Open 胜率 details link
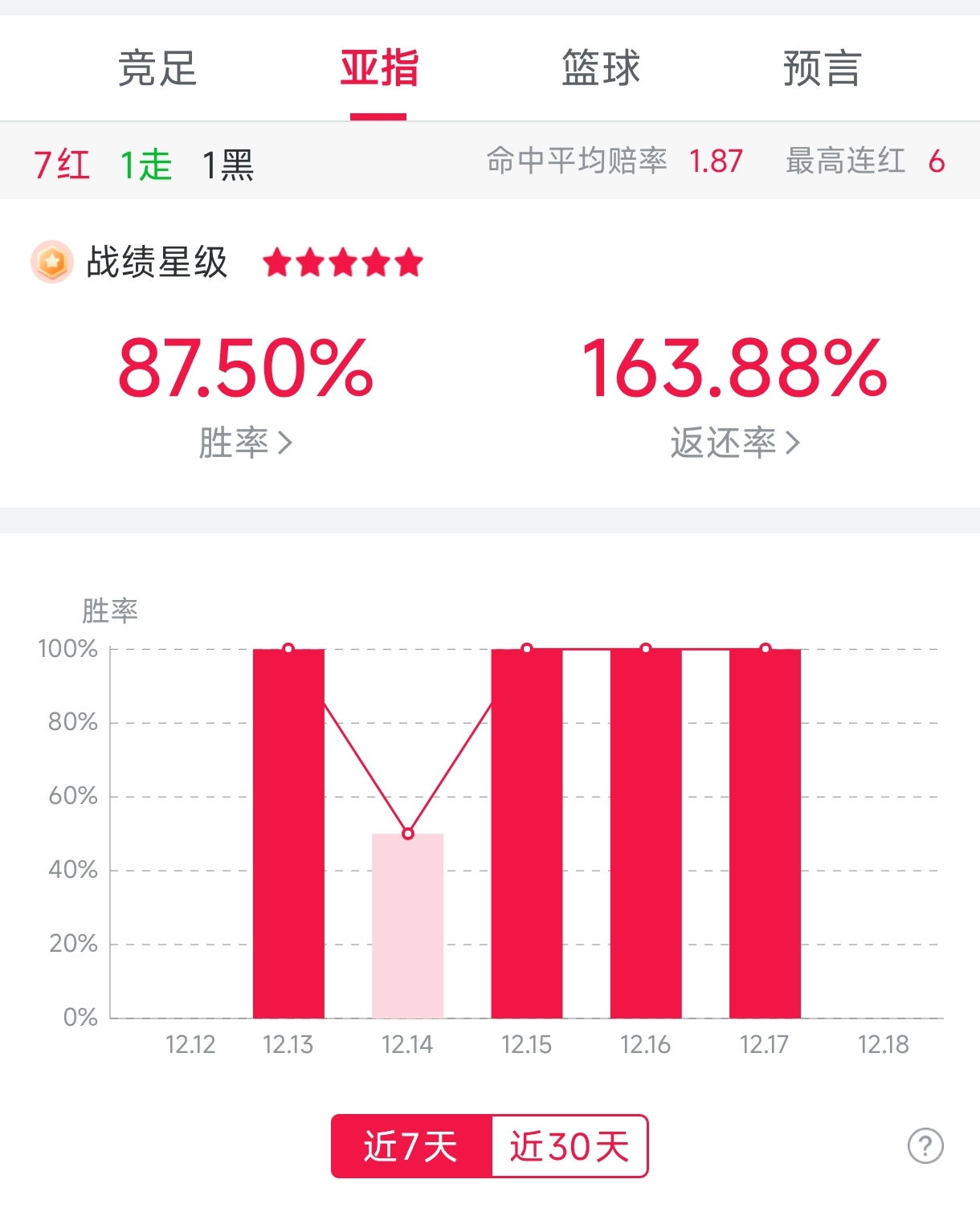This screenshot has height=1208, width=980. (245, 443)
